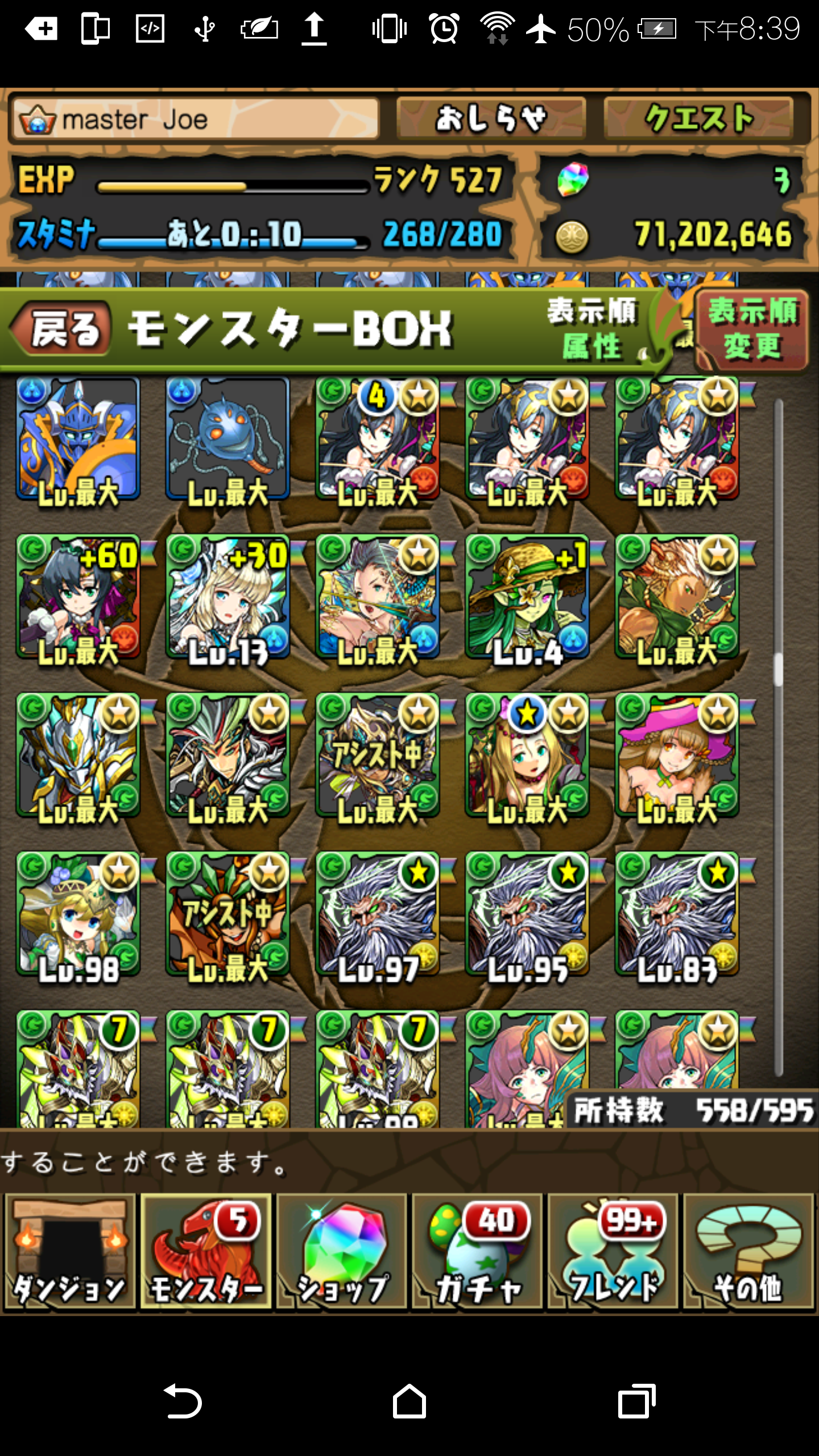Select the Lv.4 green witch monster
The image size is (819, 1456).
(x=527, y=597)
